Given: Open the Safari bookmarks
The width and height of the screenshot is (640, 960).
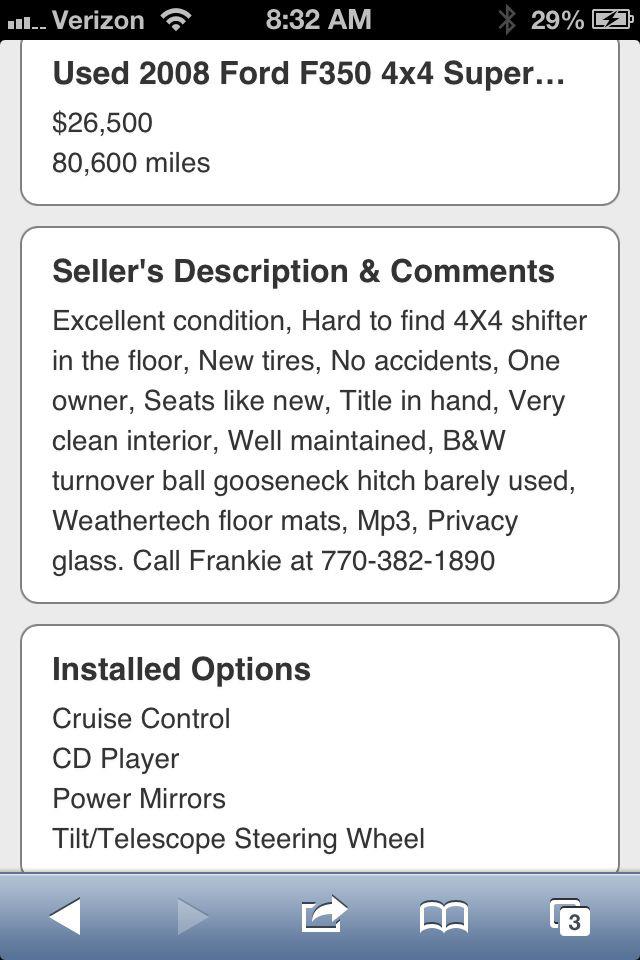Looking at the screenshot, I should coord(444,915).
